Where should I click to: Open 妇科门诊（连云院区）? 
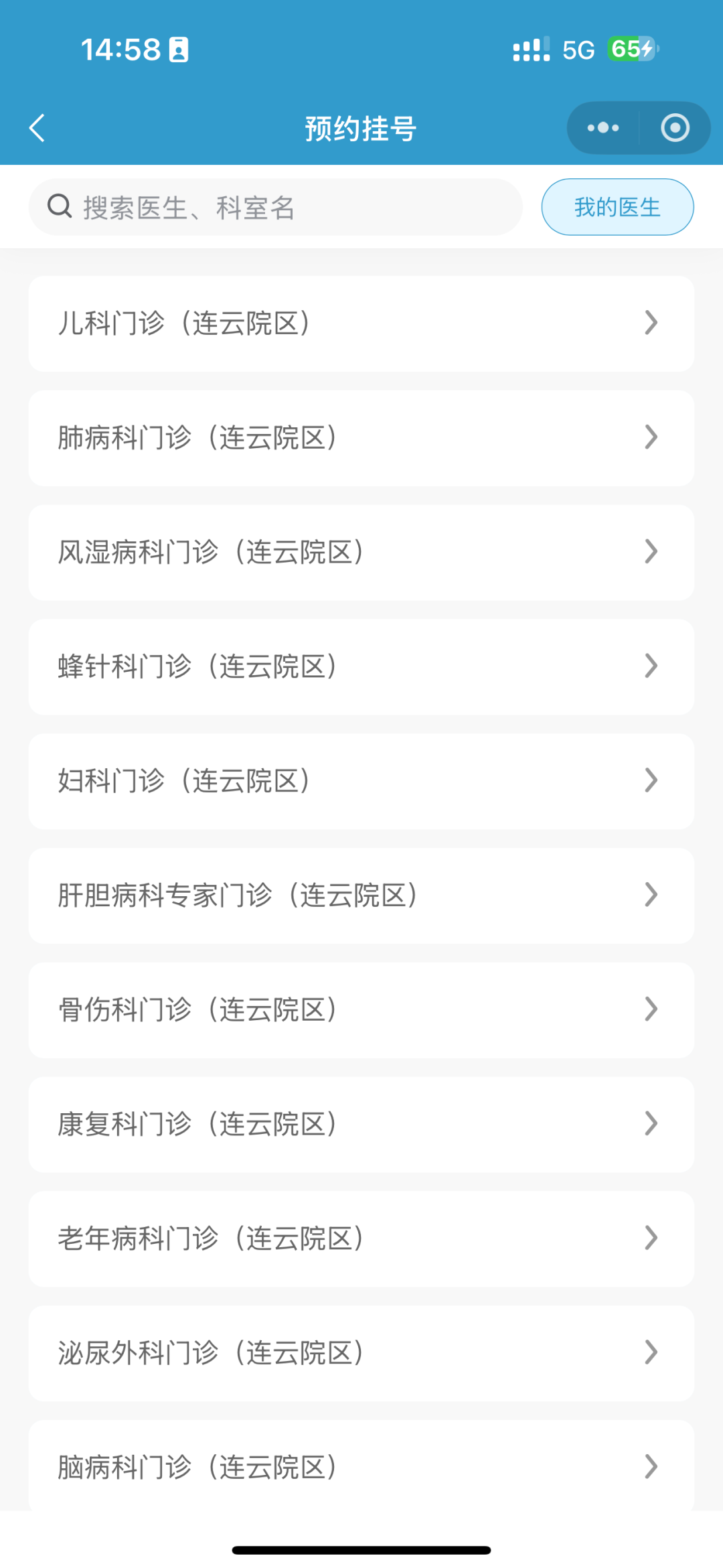(x=361, y=782)
